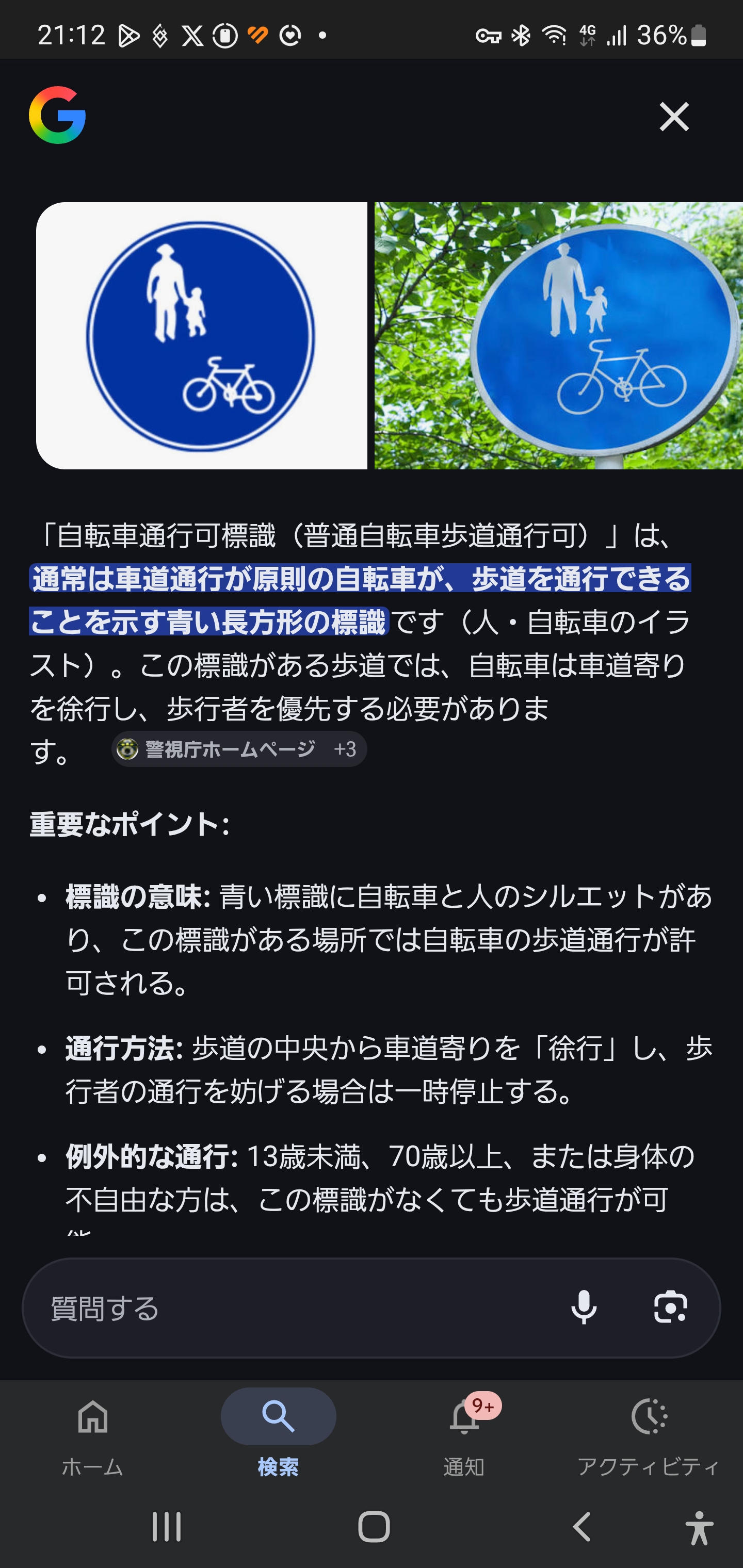Go back using the system back button
The width and height of the screenshot is (743, 1568).
[x=582, y=1527]
